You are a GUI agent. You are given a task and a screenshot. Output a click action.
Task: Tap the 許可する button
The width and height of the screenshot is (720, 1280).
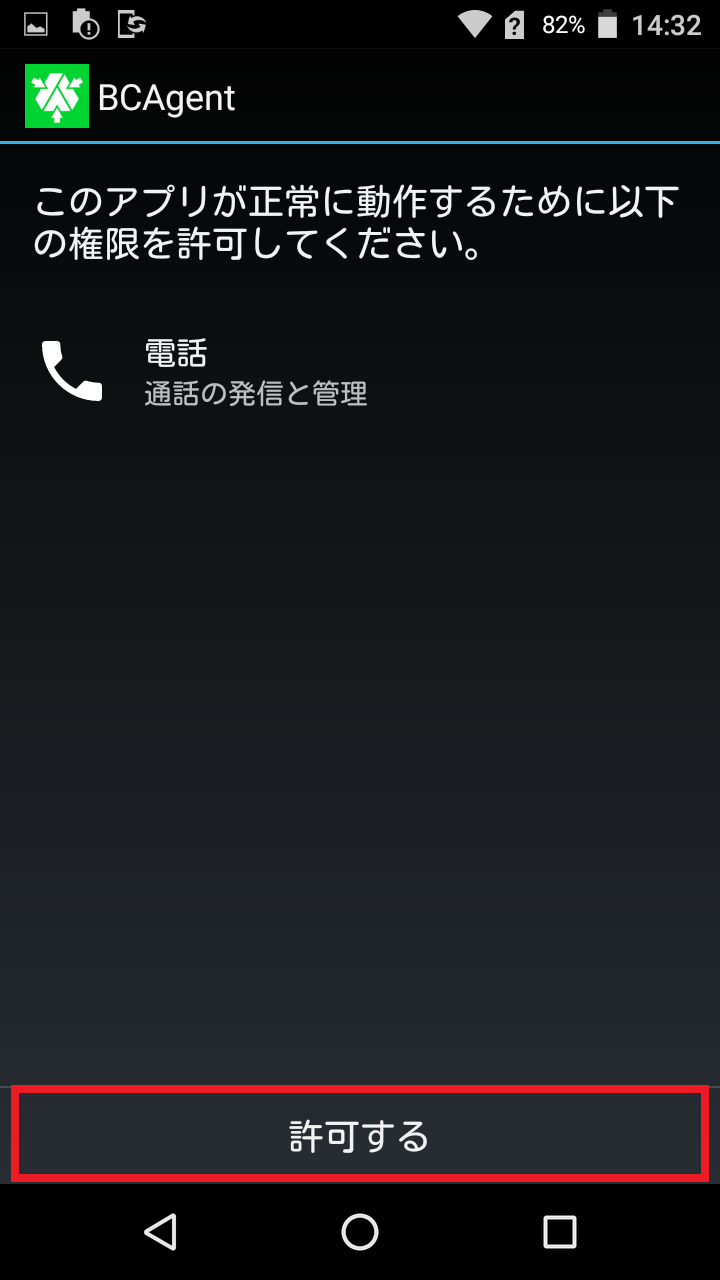click(360, 1136)
